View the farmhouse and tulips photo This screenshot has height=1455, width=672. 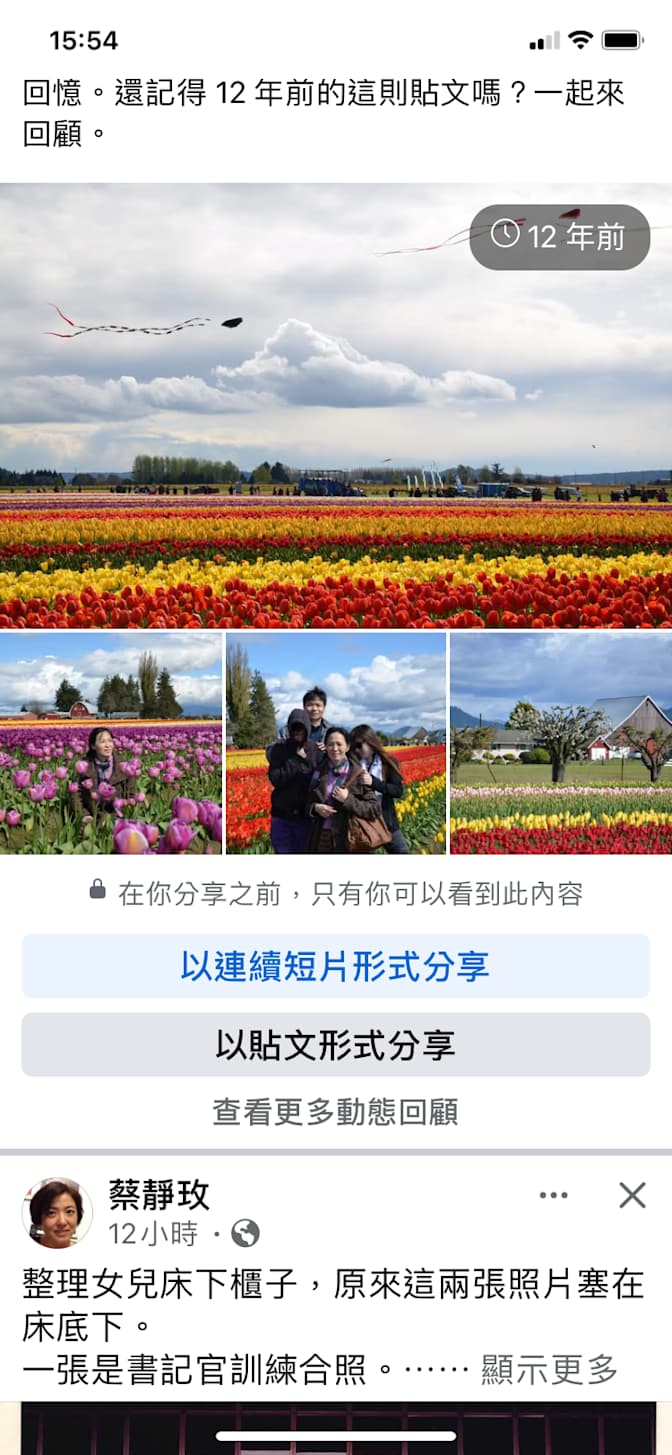[561, 743]
